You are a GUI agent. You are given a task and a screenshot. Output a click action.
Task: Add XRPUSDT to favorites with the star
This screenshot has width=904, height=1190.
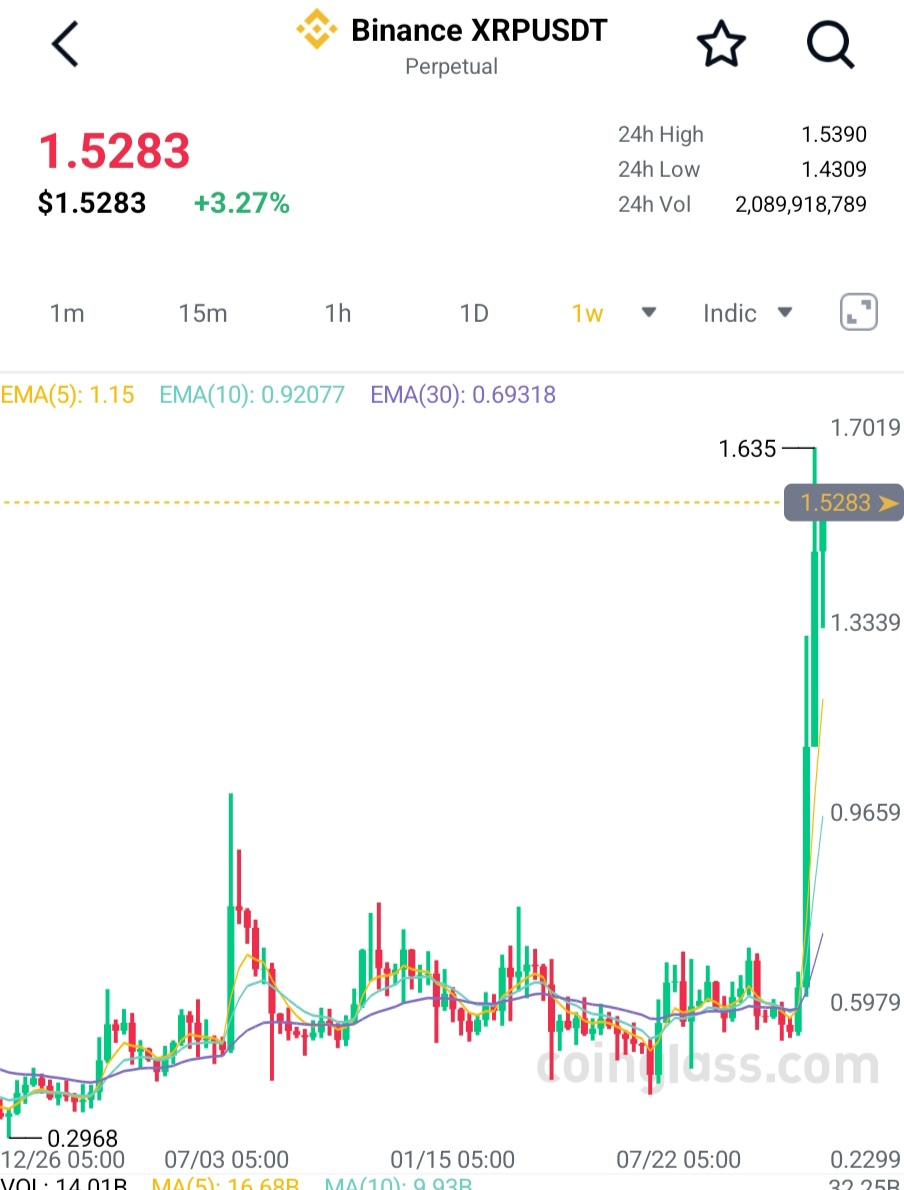point(721,45)
